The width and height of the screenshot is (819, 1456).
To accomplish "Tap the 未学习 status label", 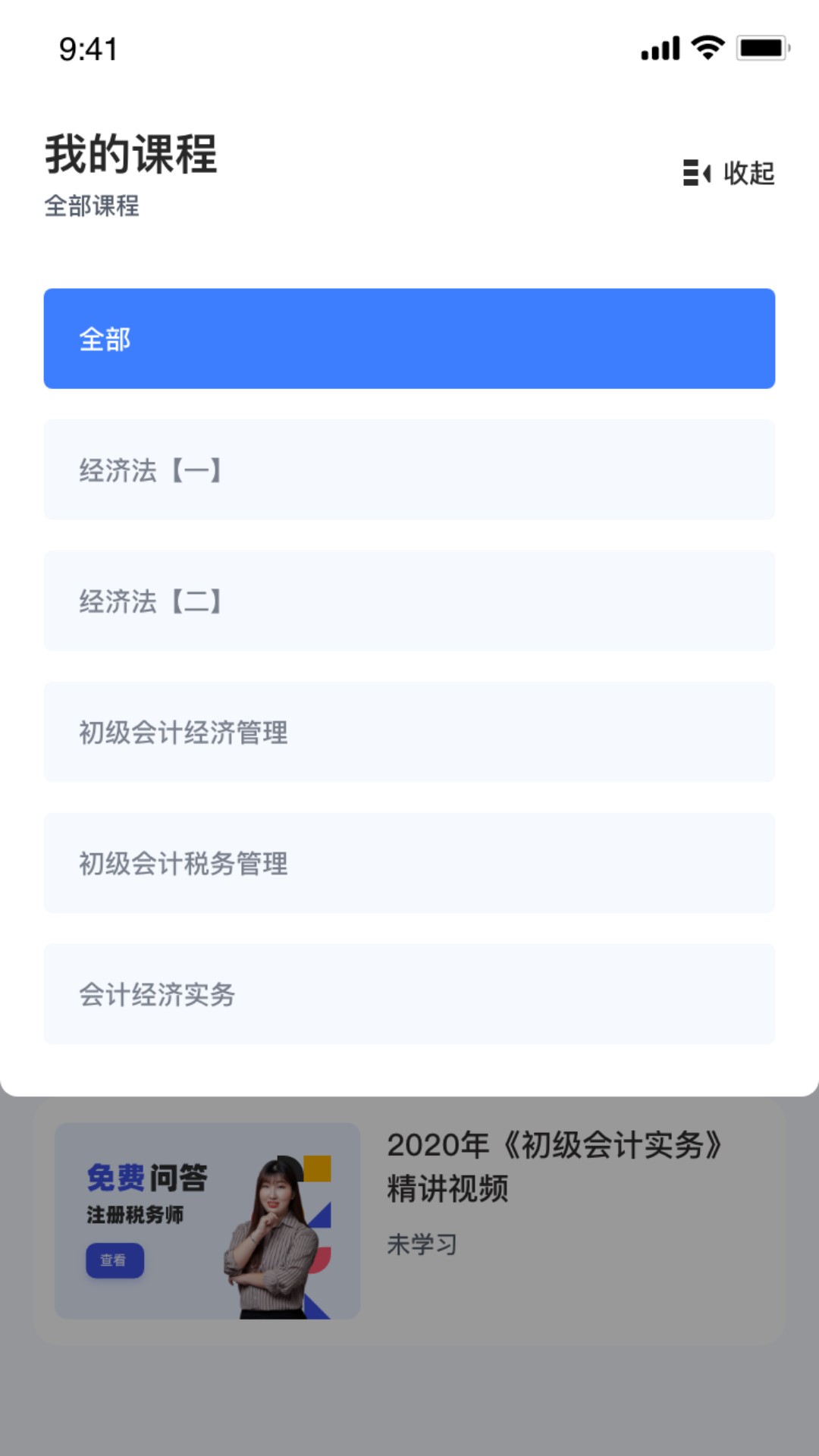I will (x=421, y=1243).
